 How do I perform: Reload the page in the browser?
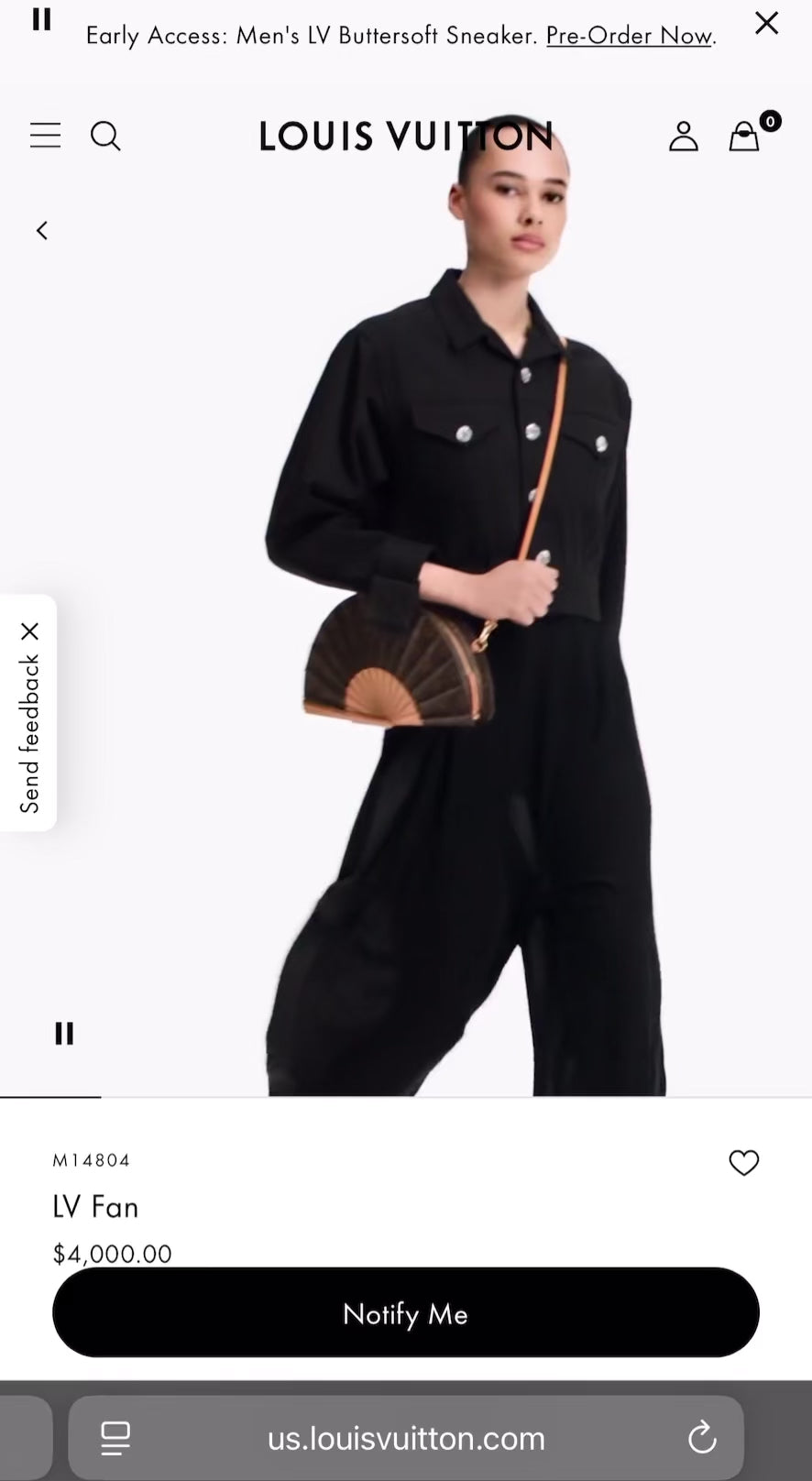coord(702,1438)
